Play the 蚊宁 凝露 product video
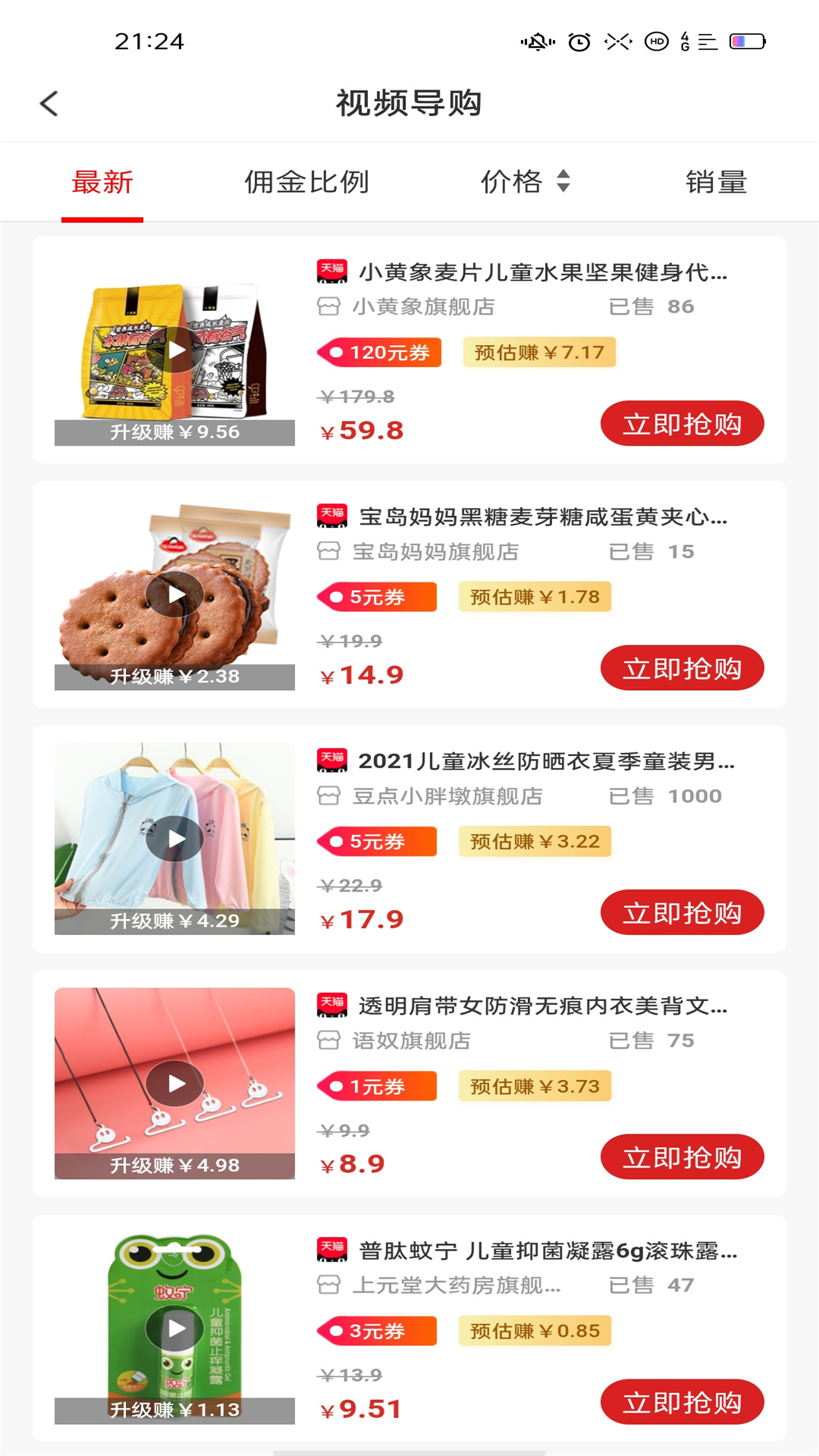The image size is (819, 1456). coord(175,1329)
